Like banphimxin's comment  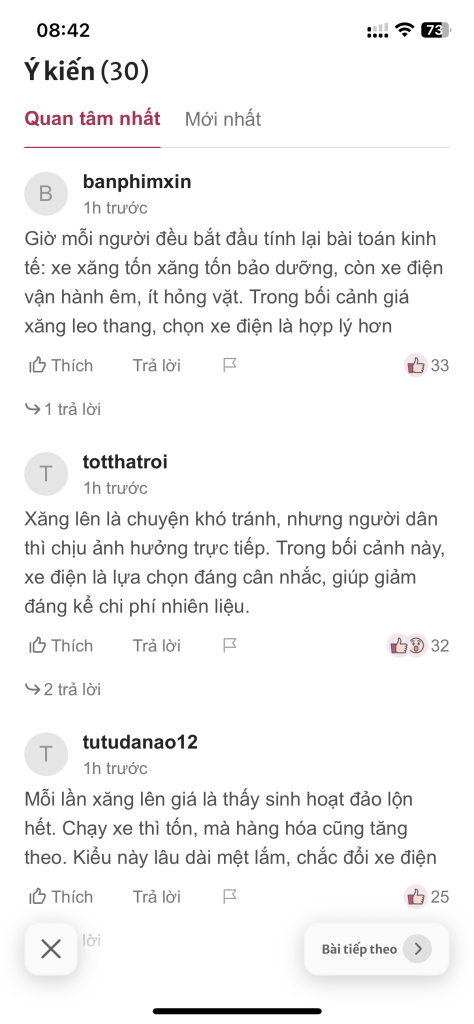point(61,365)
